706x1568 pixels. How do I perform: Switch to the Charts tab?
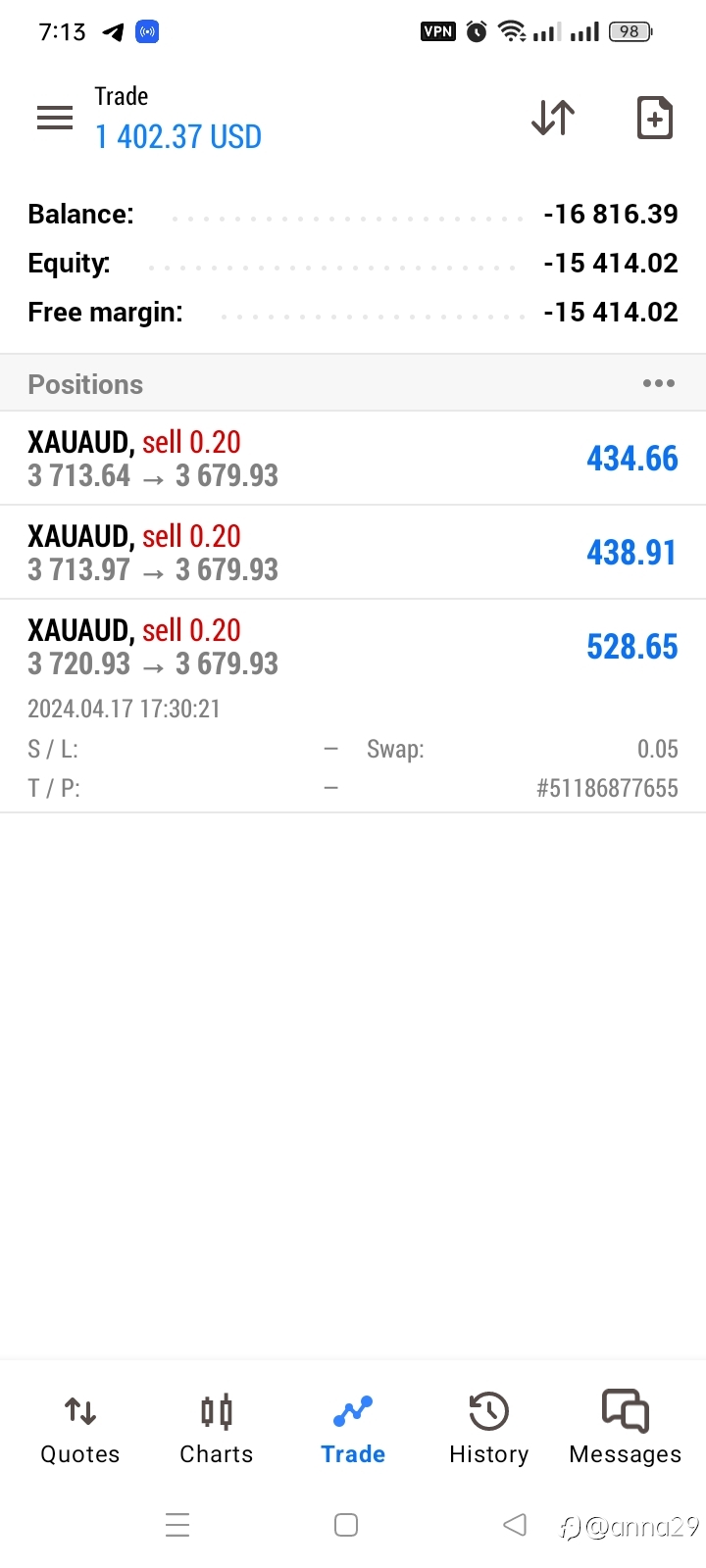tap(217, 1430)
